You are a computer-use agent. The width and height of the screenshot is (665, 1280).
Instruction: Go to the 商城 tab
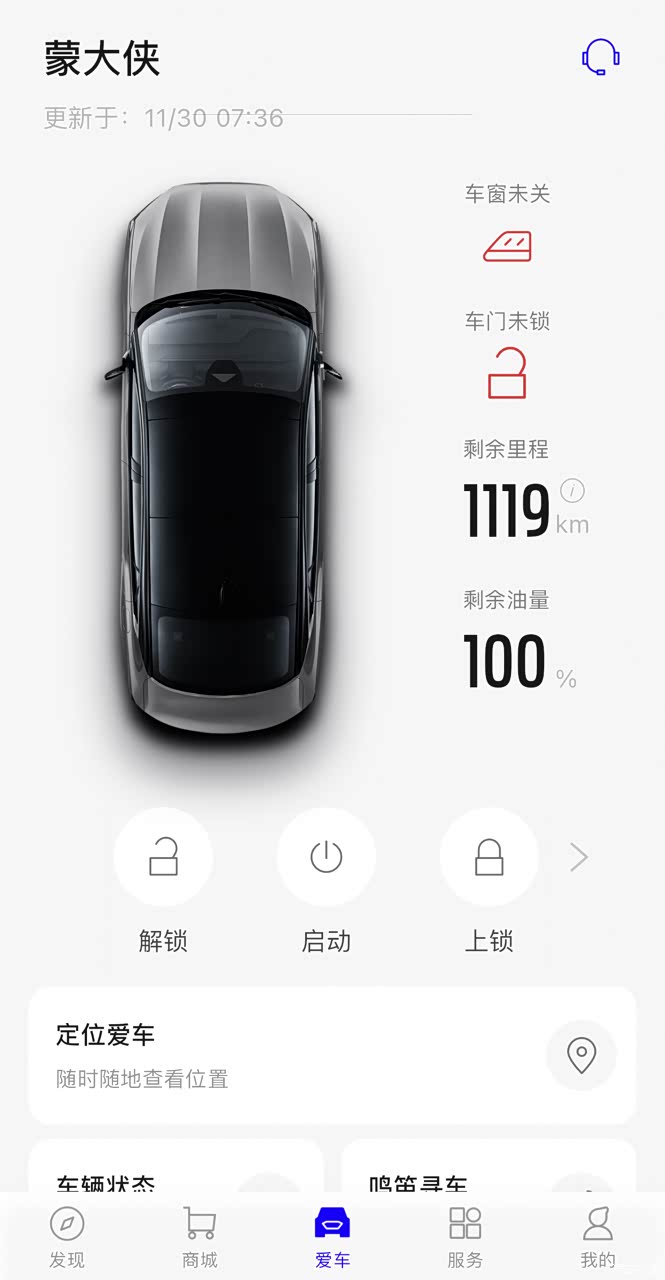200,1236
